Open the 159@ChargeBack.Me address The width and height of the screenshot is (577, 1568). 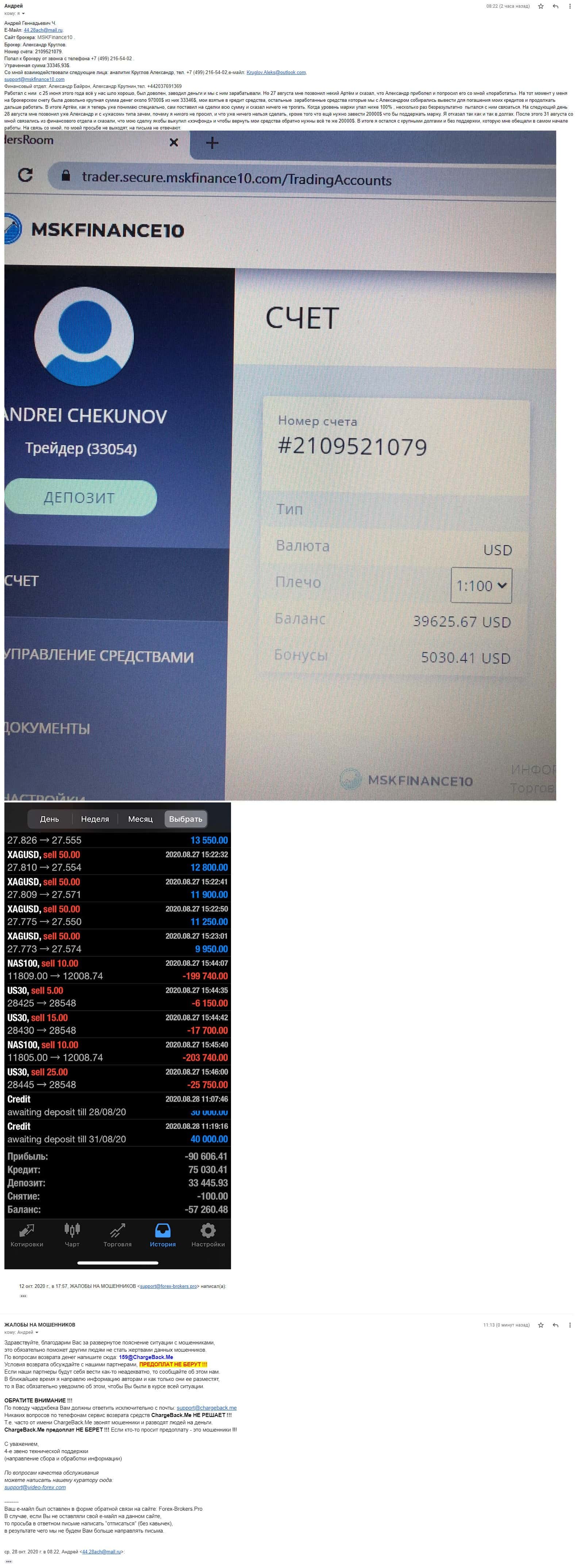[146, 1357]
